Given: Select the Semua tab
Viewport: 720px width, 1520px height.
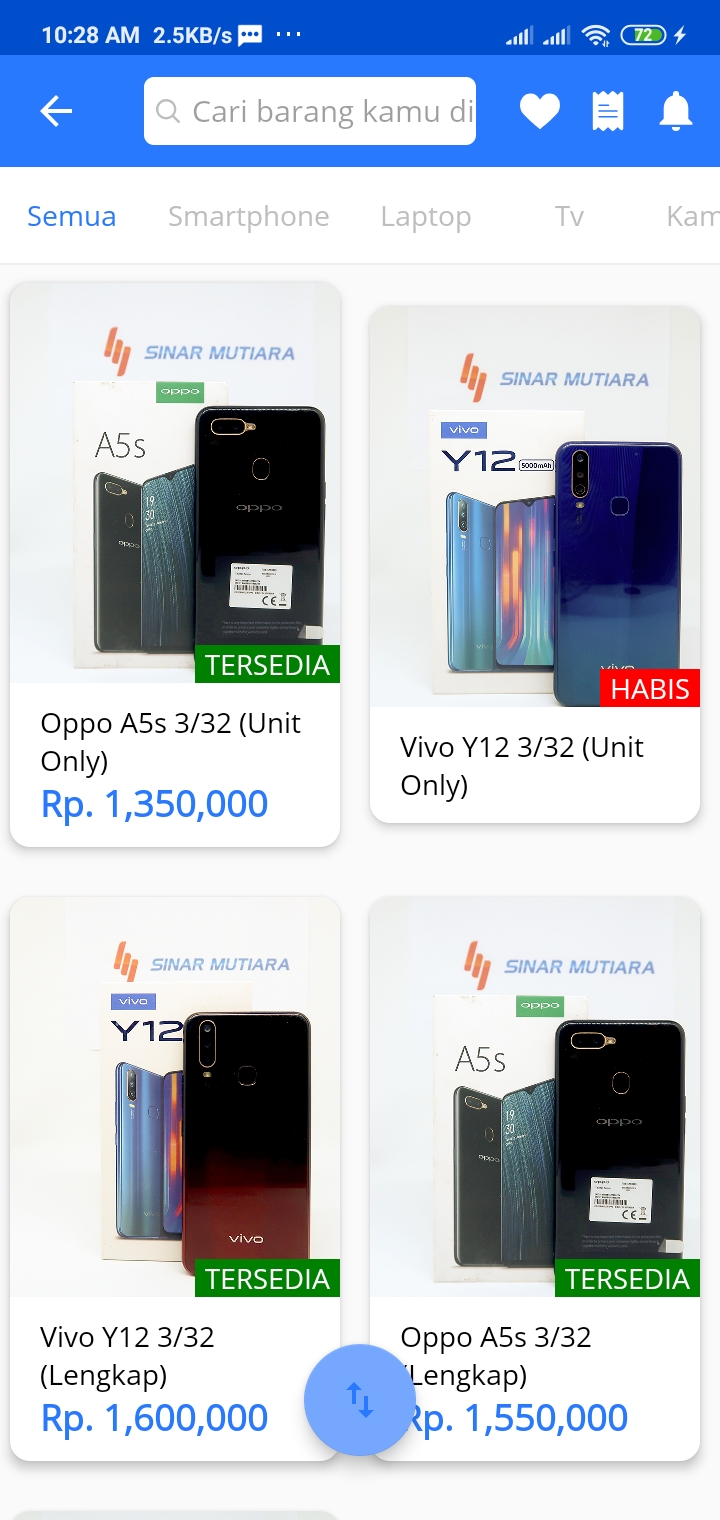Looking at the screenshot, I should [x=72, y=216].
